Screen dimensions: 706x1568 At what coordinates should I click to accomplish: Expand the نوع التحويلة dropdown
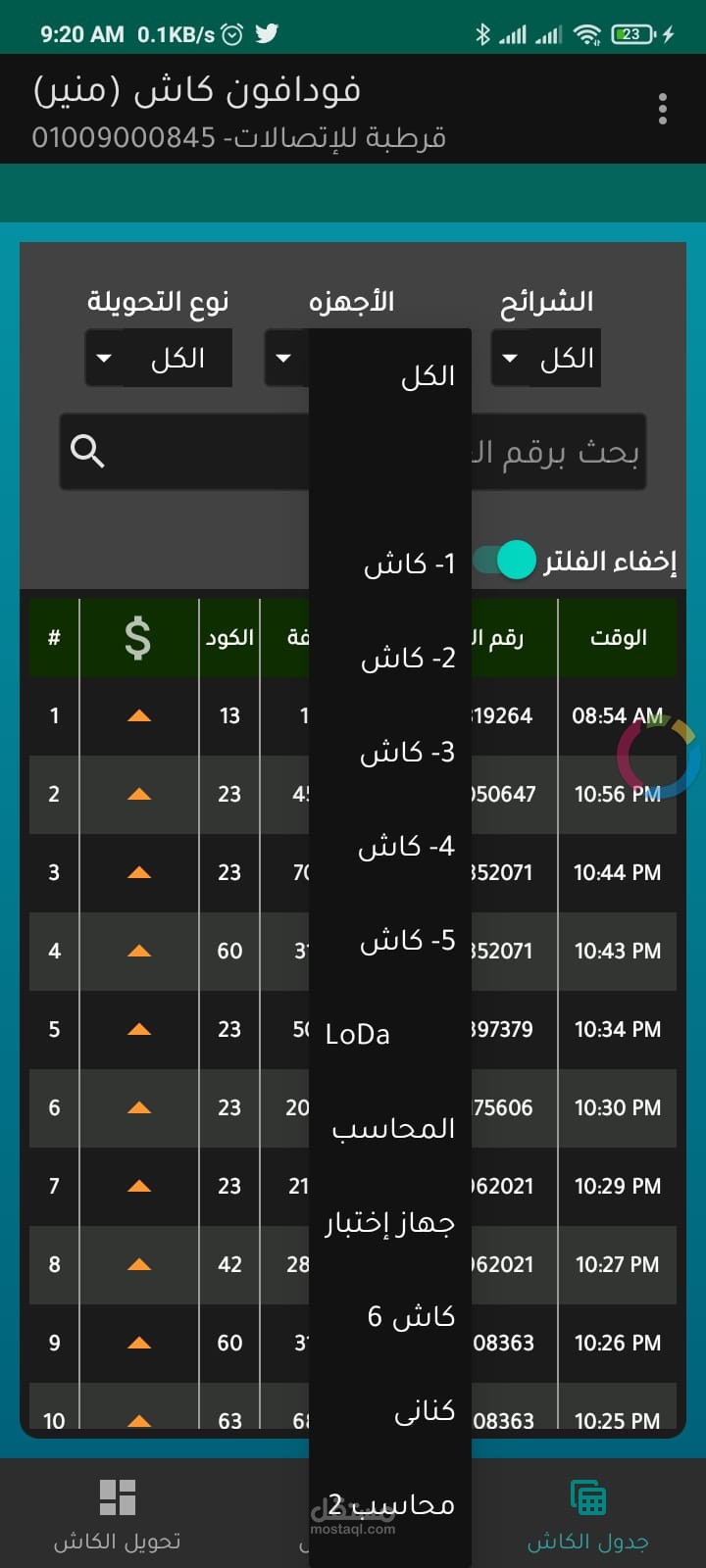pyautogui.click(x=159, y=359)
